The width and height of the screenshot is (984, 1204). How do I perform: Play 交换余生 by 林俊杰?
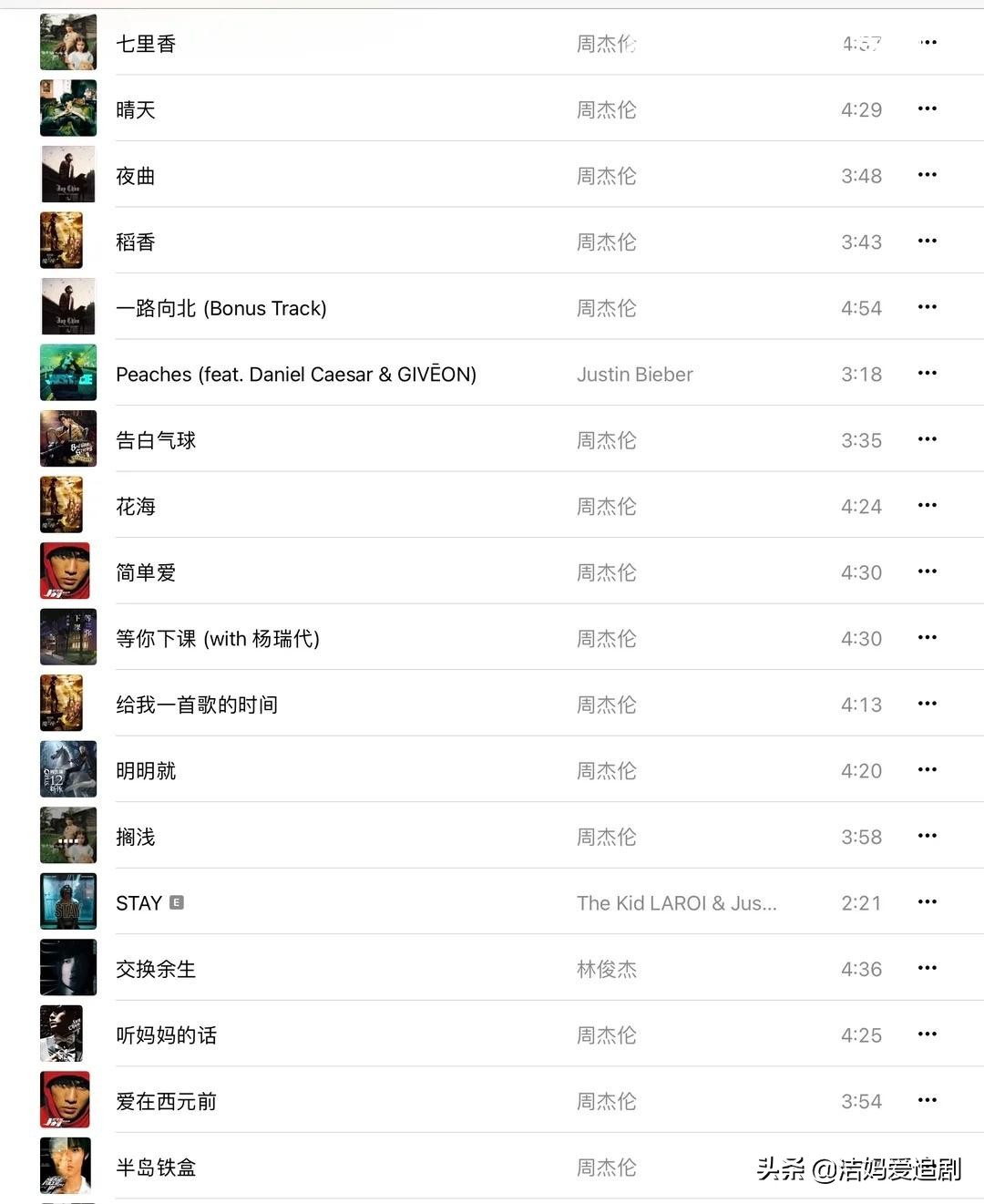[x=156, y=969]
